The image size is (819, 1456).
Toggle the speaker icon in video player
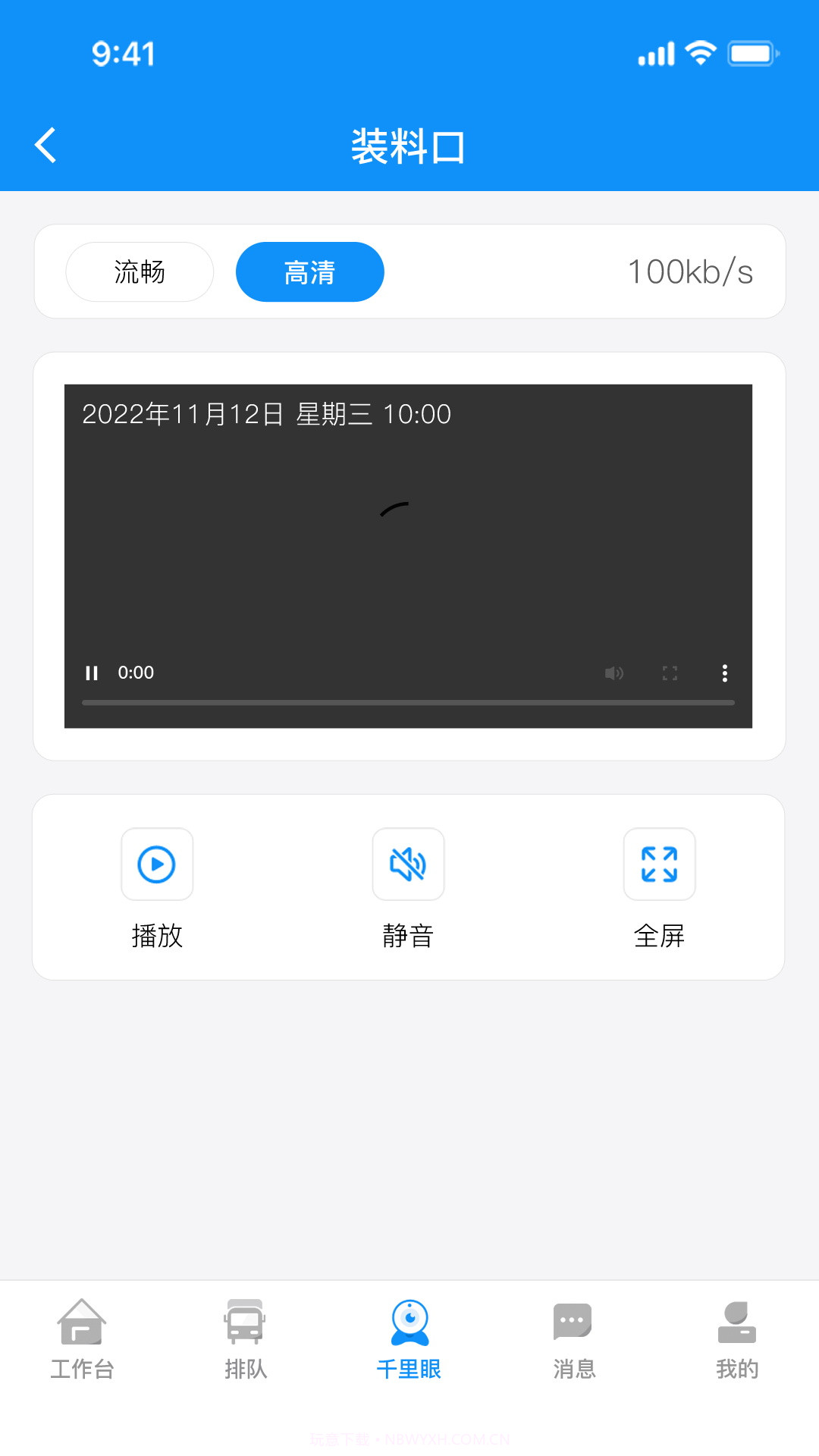click(615, 673)
